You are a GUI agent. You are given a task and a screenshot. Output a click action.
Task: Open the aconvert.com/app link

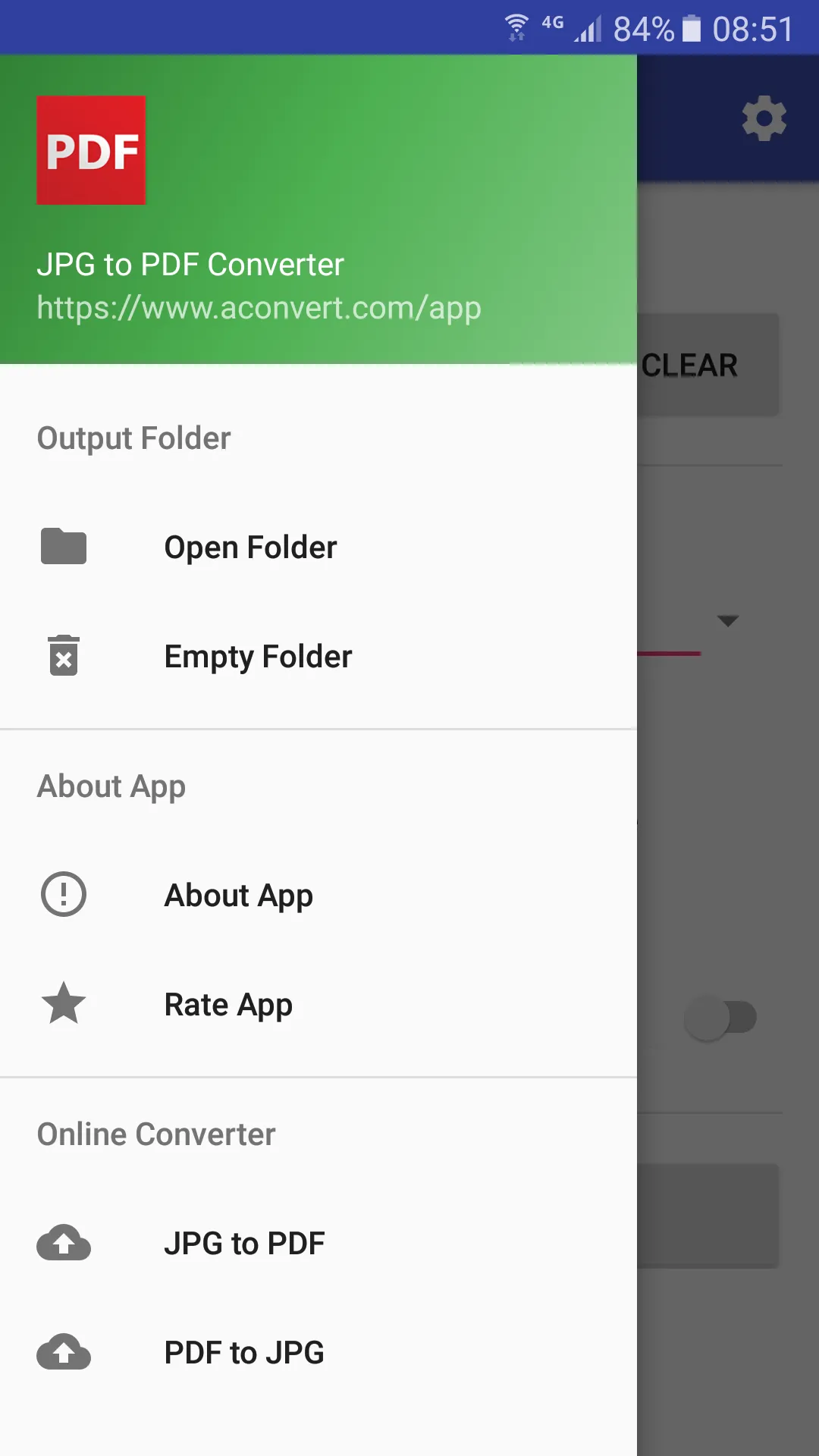[x=259, y=308]
